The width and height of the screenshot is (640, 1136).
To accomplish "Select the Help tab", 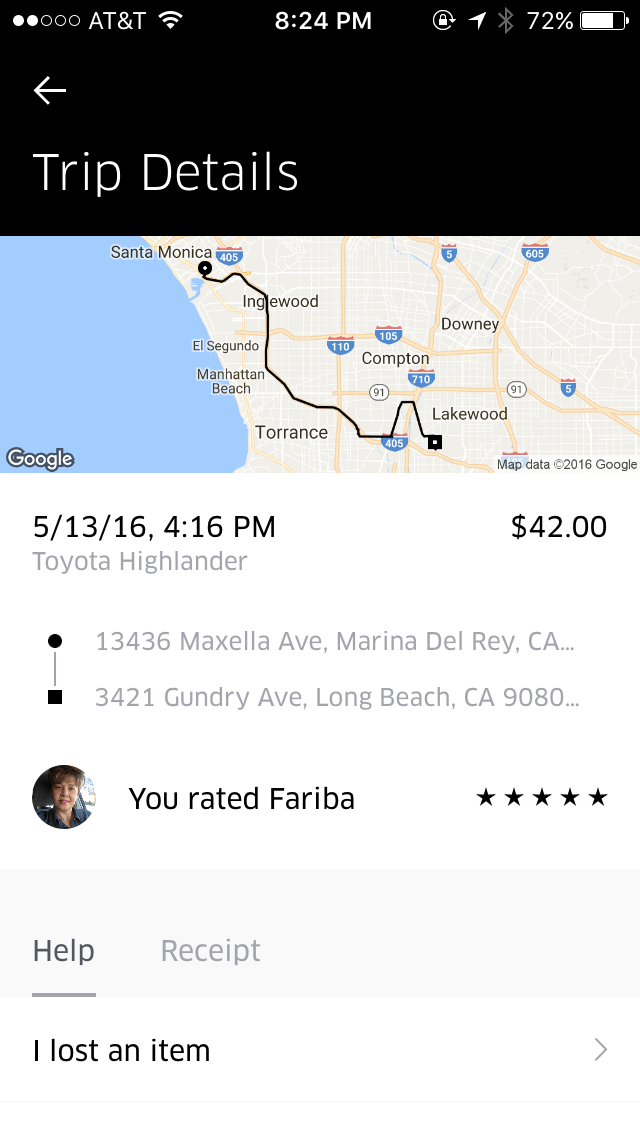I will 64,950.
